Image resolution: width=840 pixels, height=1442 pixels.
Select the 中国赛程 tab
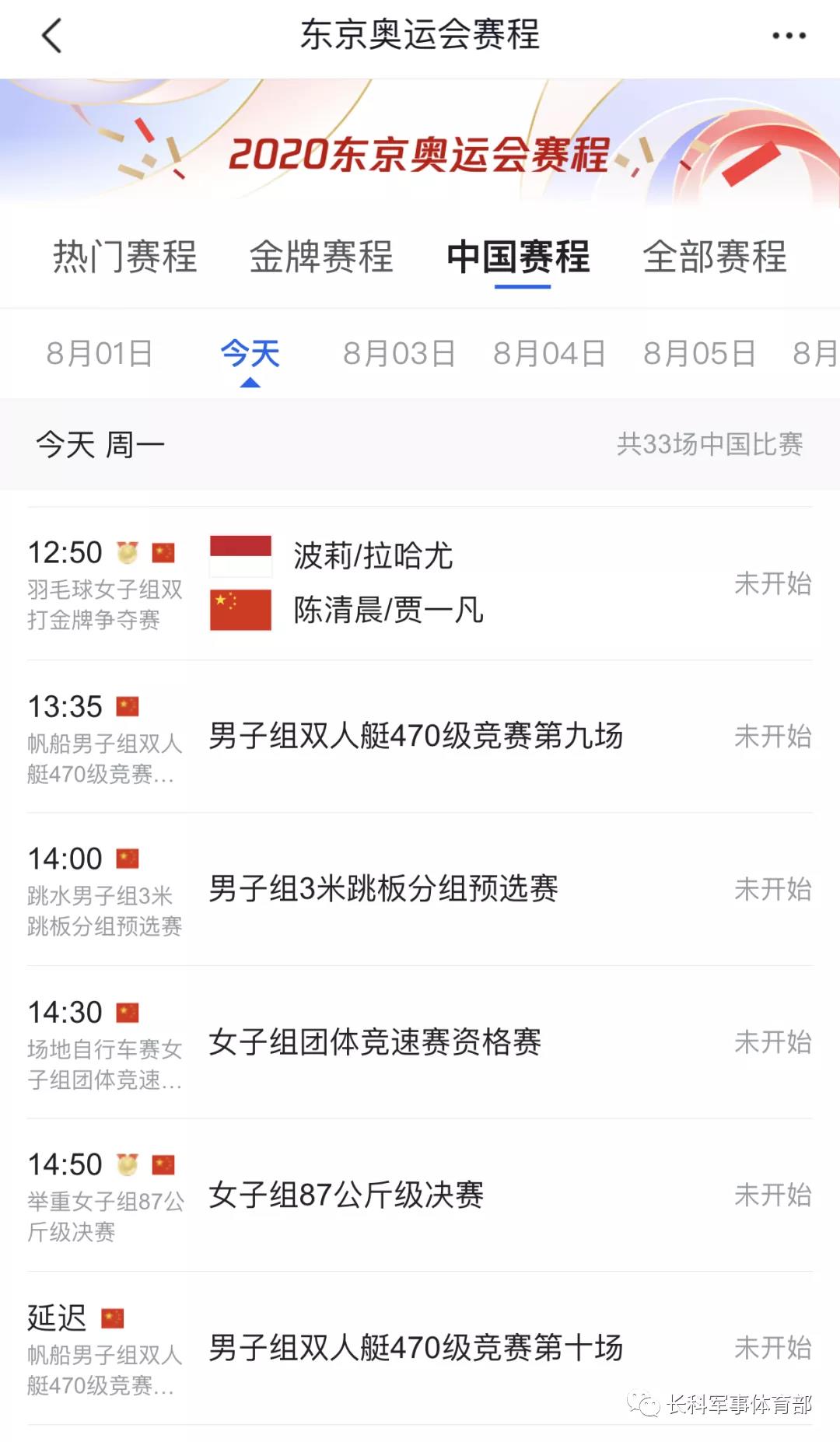(519, 257)
